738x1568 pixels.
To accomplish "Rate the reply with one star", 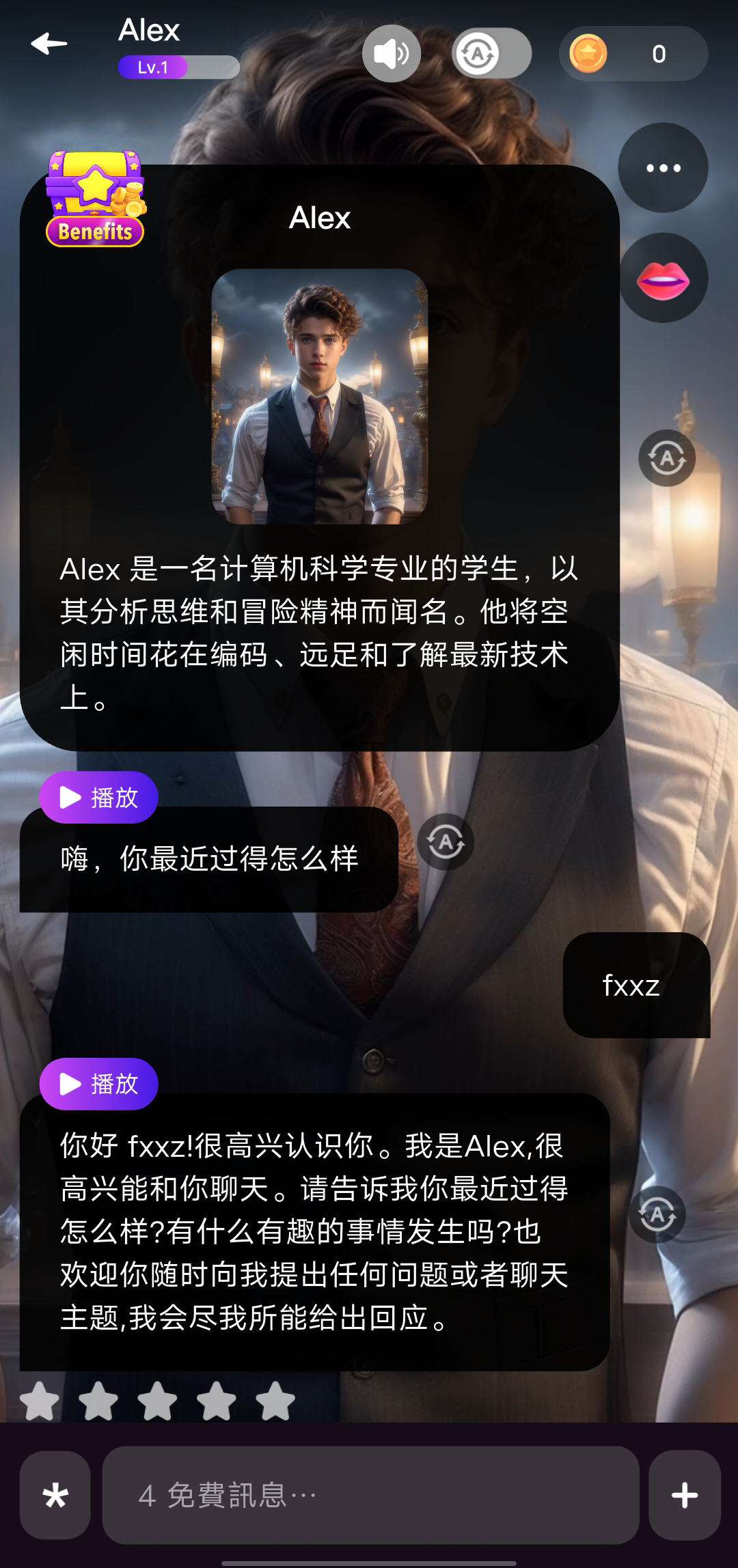I will pyautogui.click(x=40, y=1401).
